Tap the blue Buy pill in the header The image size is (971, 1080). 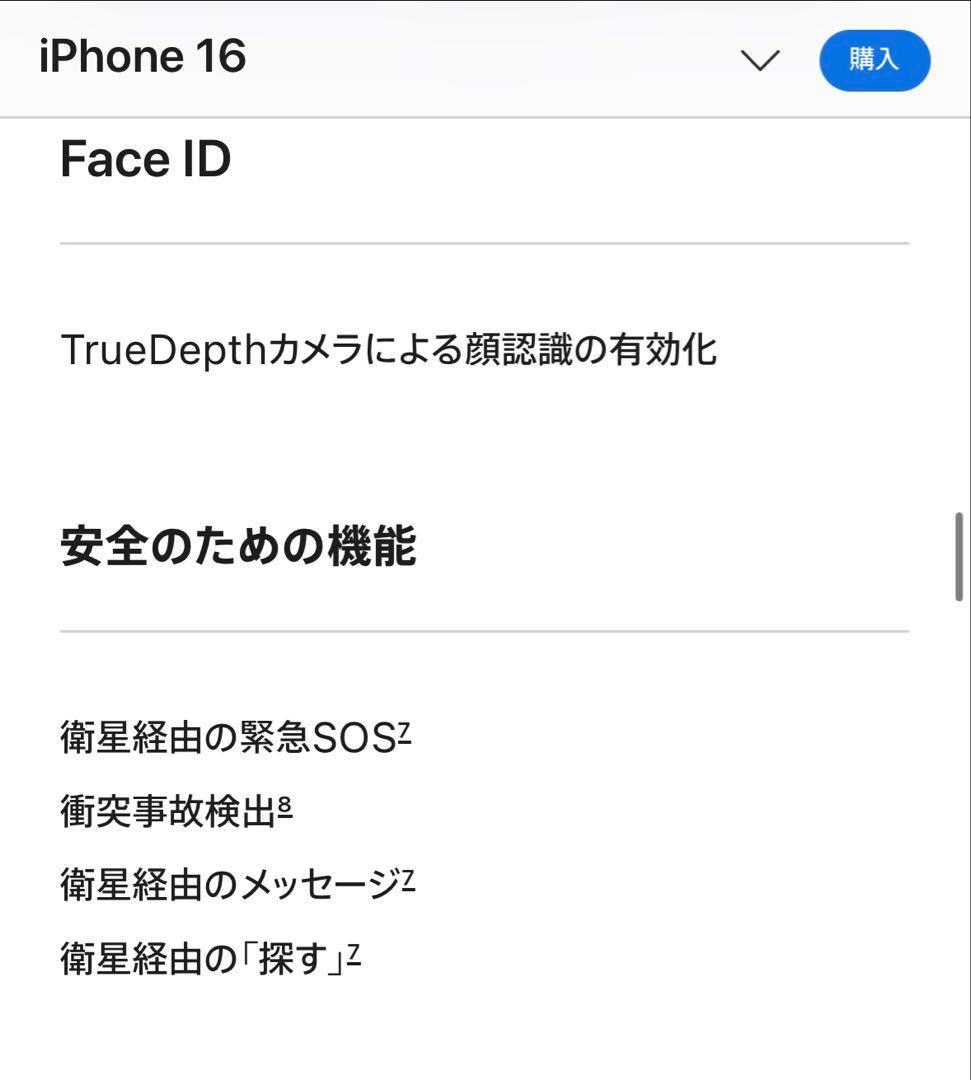[x=874, y=60]
